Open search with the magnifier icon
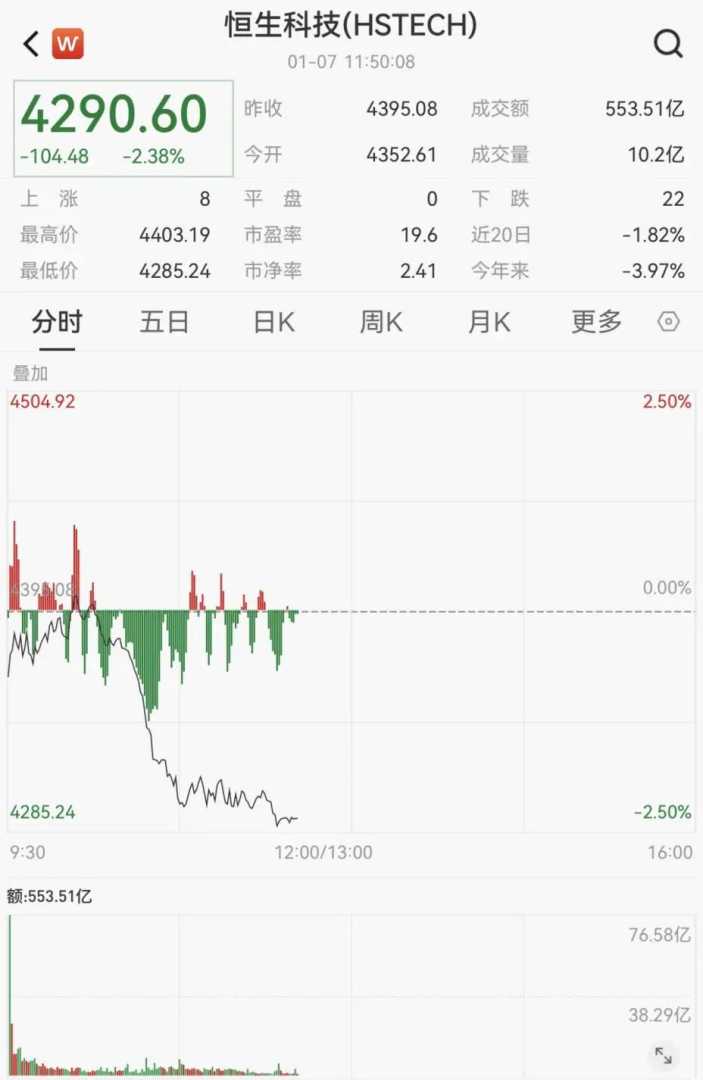 point(668,43)
